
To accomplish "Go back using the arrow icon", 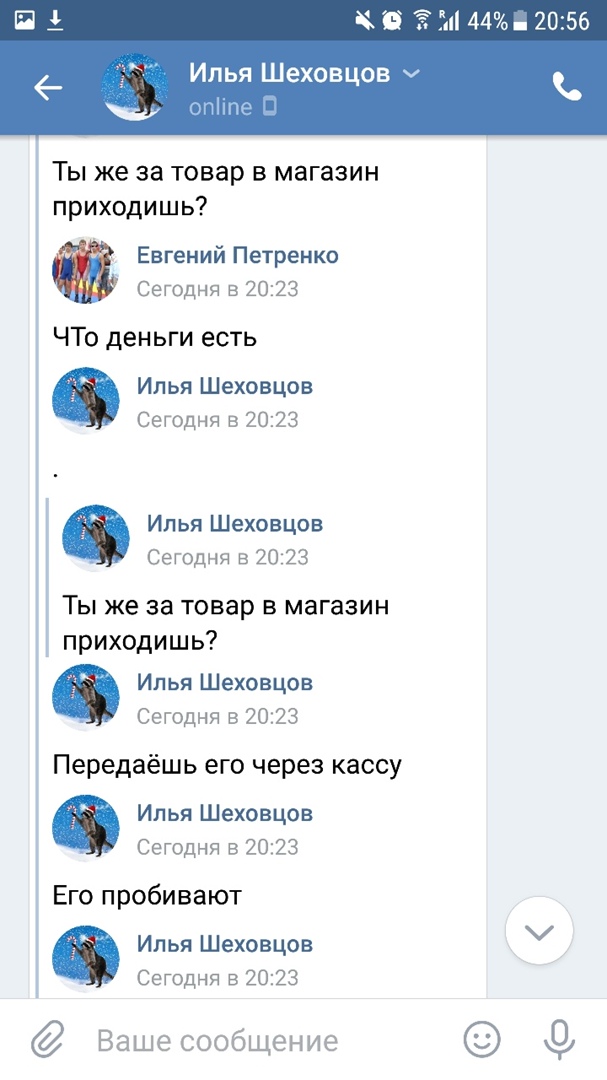I will 48,89.
